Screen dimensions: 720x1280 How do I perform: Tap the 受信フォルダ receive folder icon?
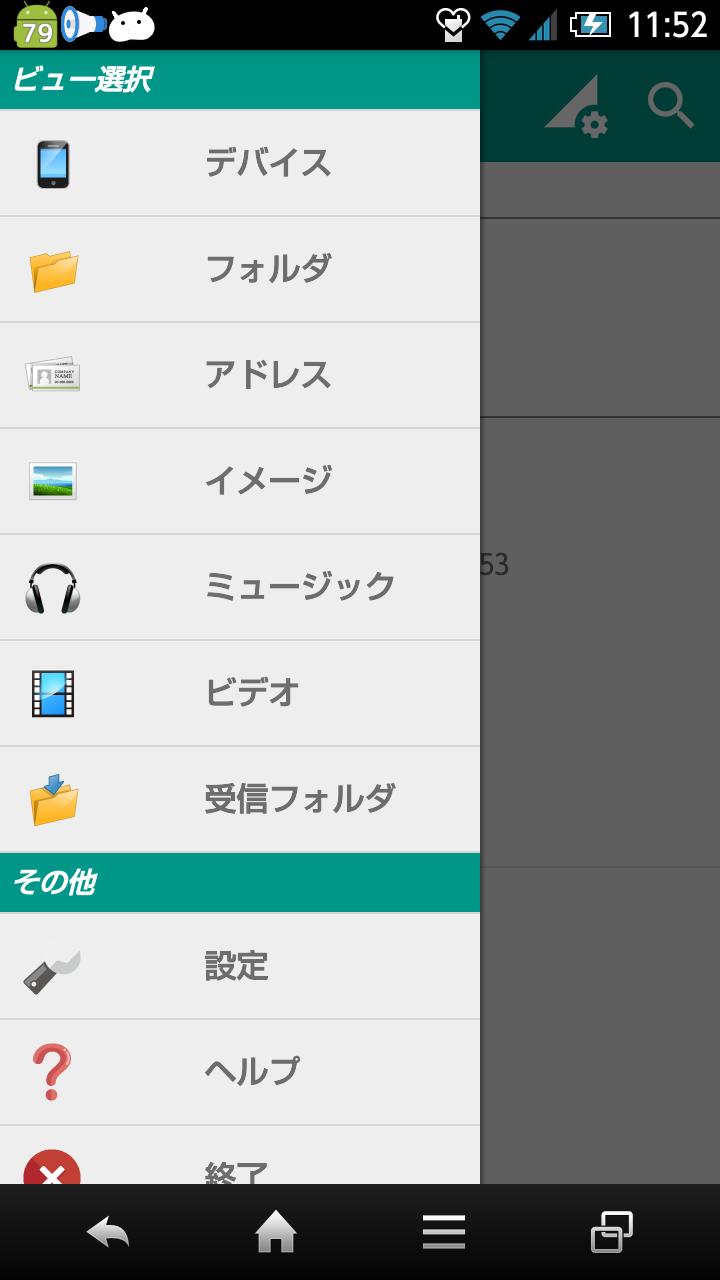coord(54,797)
